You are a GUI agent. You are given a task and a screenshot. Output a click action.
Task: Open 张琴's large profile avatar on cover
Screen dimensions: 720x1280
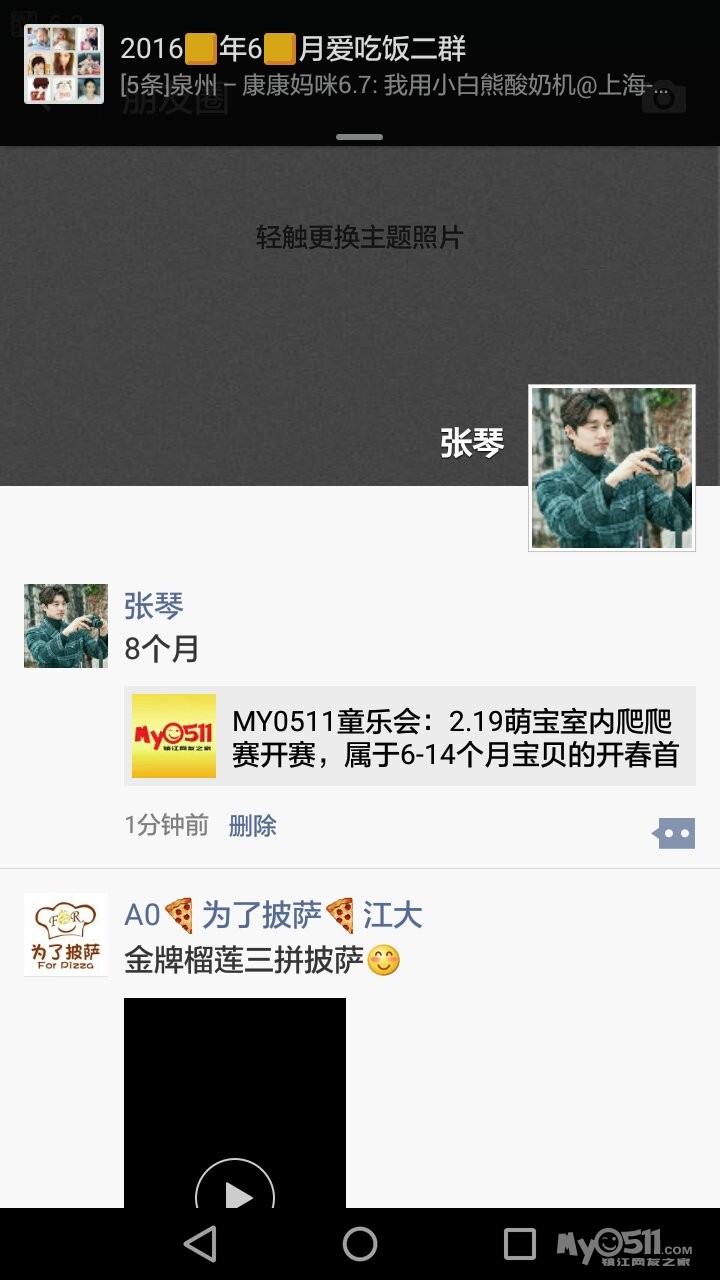(x=612, y=468)
